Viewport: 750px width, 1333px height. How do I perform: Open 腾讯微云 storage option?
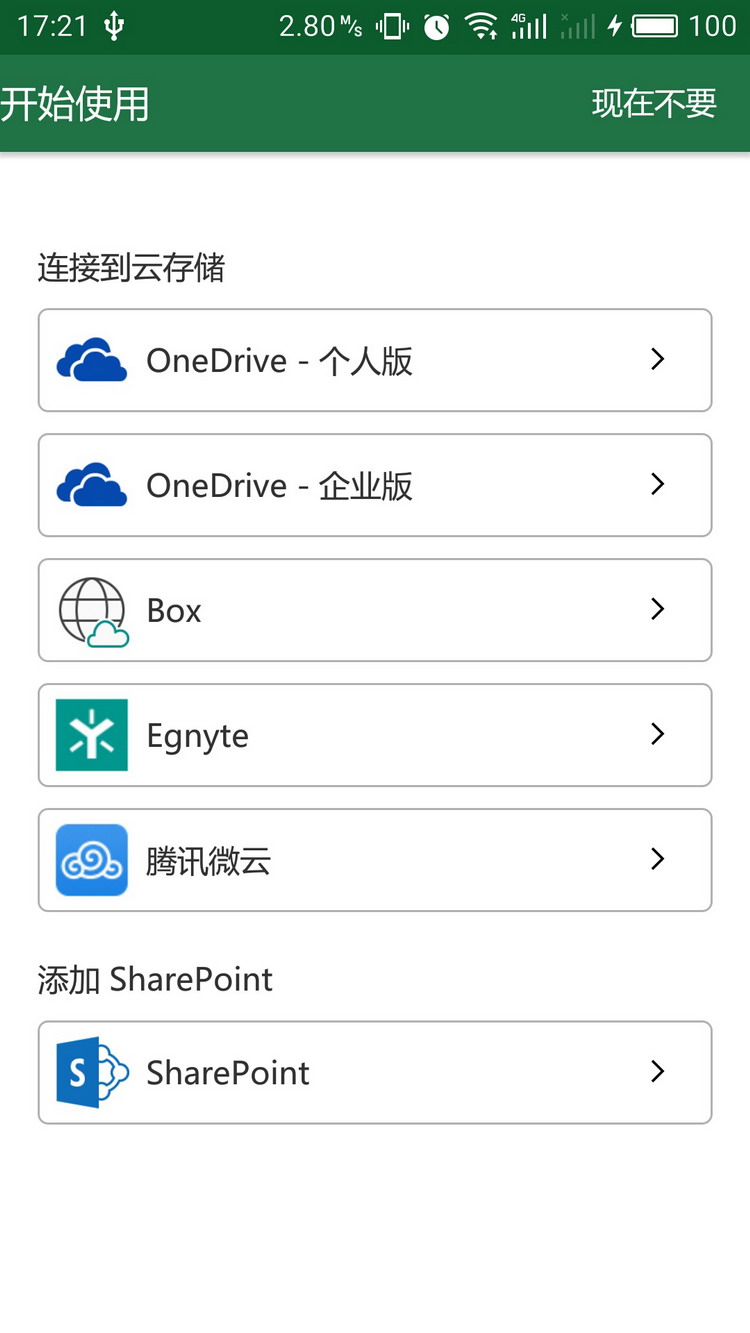tap(374, 860)
